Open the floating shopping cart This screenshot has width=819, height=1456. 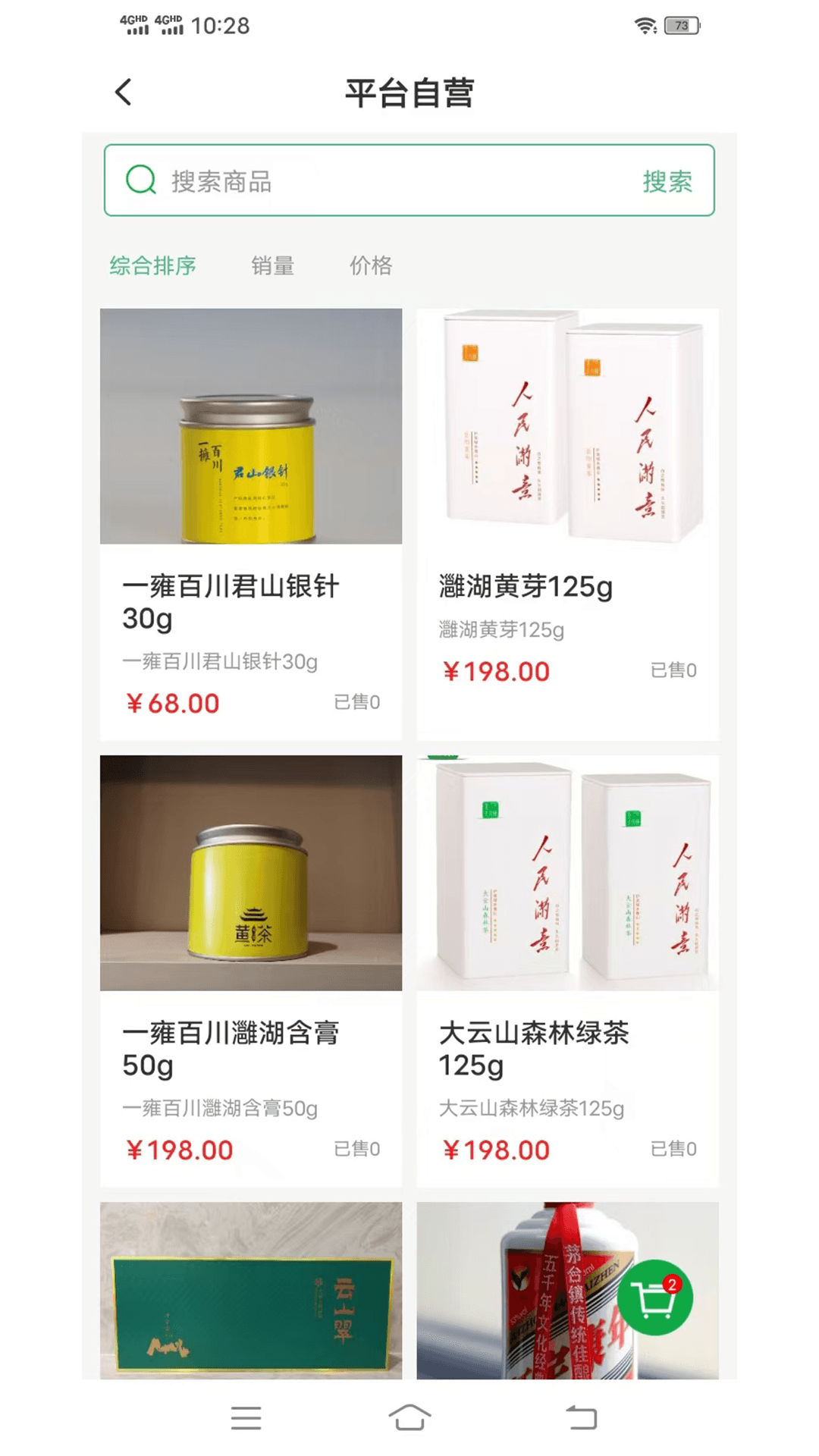click(654, 1298)
